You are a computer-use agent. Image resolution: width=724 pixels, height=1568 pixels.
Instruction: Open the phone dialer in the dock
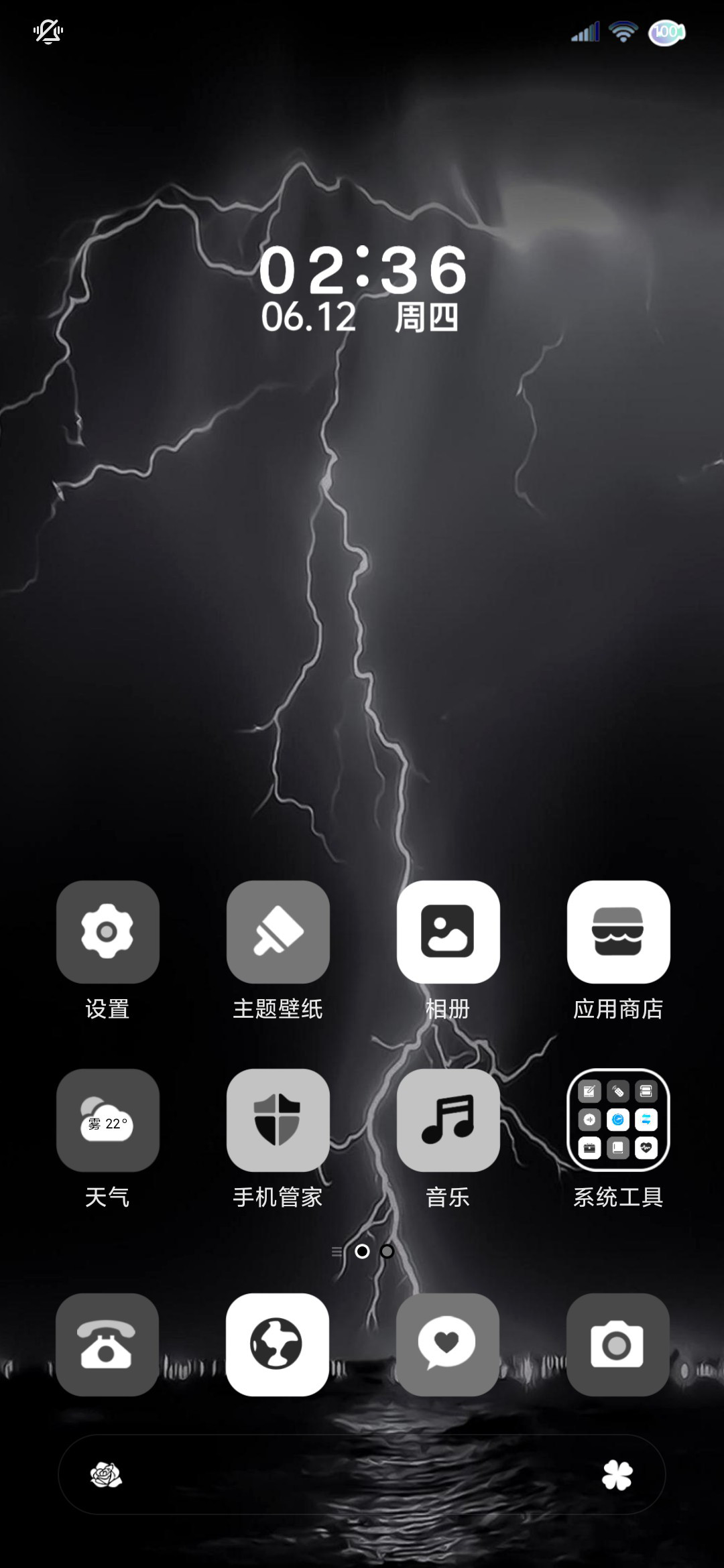(x=107, y=1344)
